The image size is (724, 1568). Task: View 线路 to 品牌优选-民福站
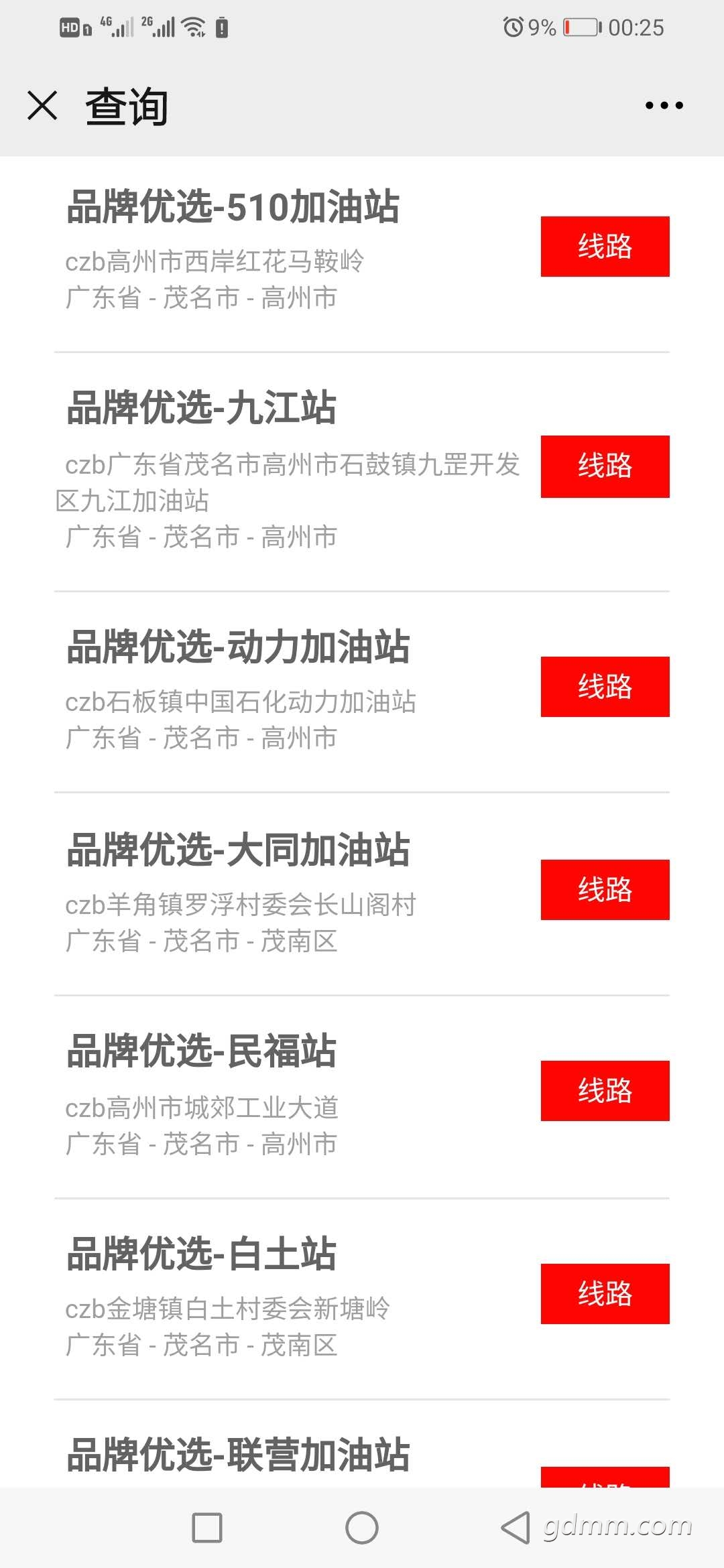[605, 1091]
